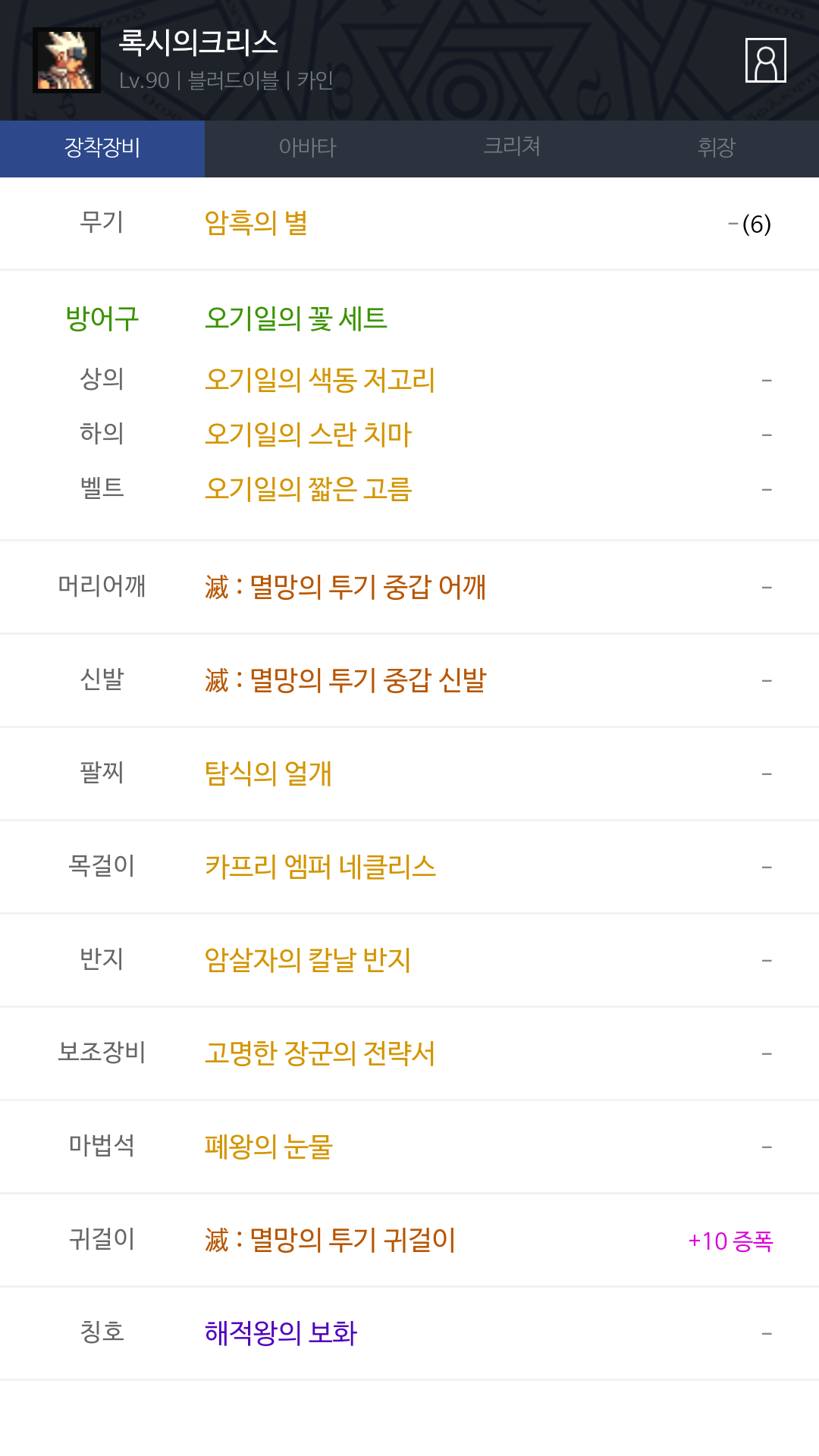
Task: Switch to the 크리쳐 tab
Action: pos(512,148)
